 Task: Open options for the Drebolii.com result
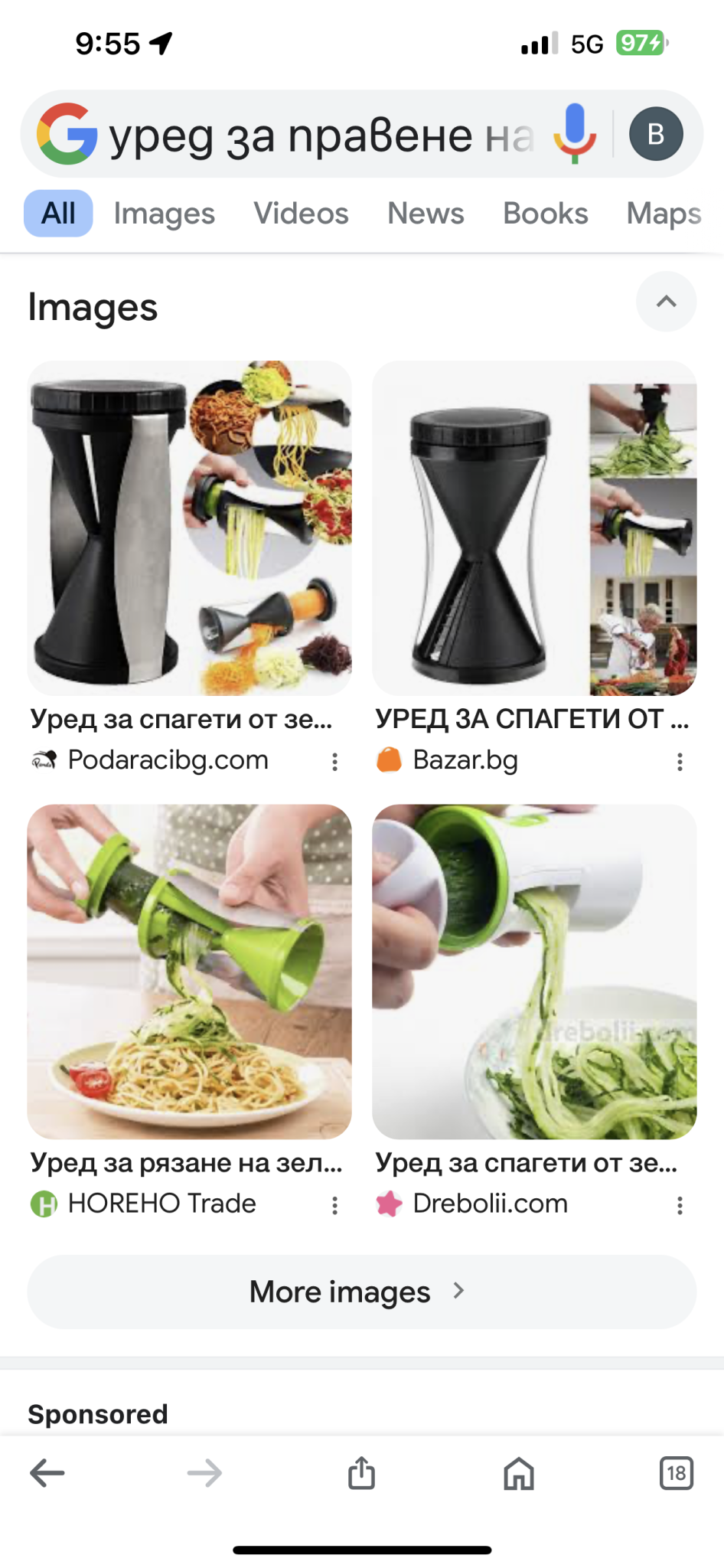[x=679, y=1205]
